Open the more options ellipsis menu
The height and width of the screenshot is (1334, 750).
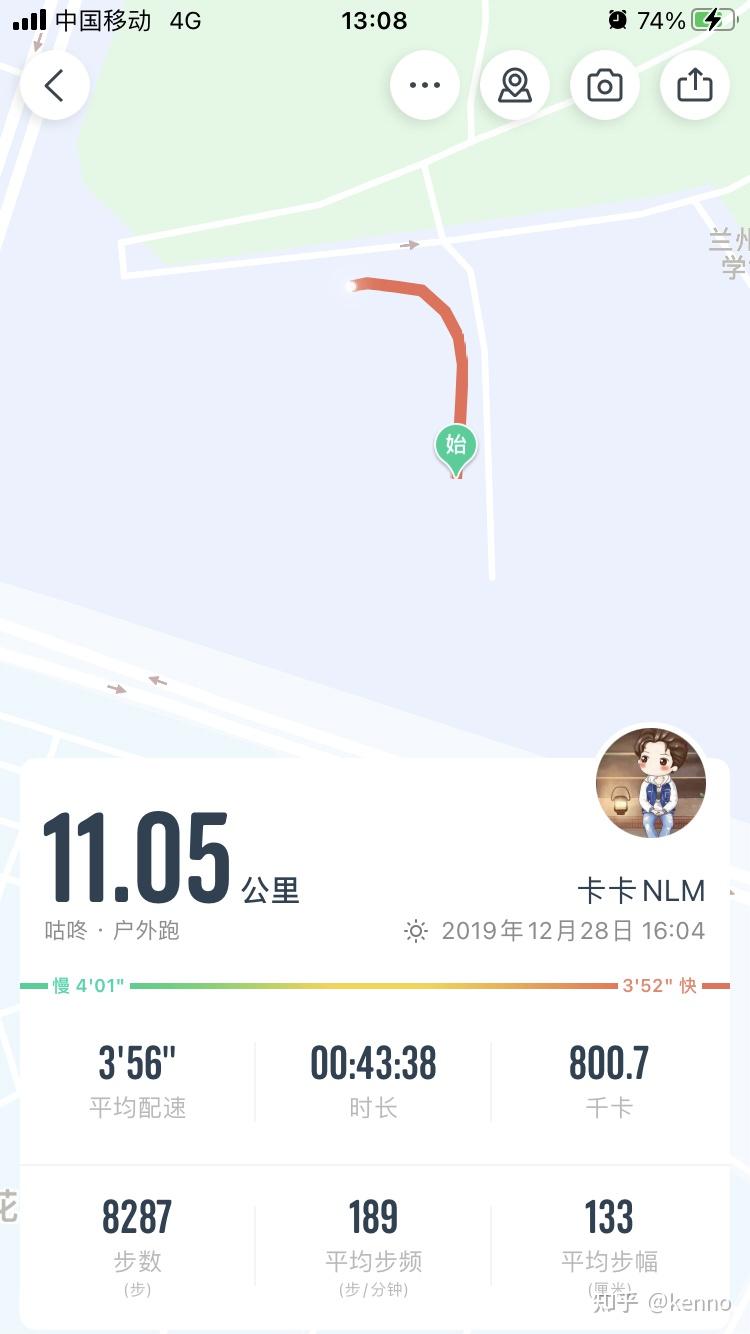click(424, 85)
